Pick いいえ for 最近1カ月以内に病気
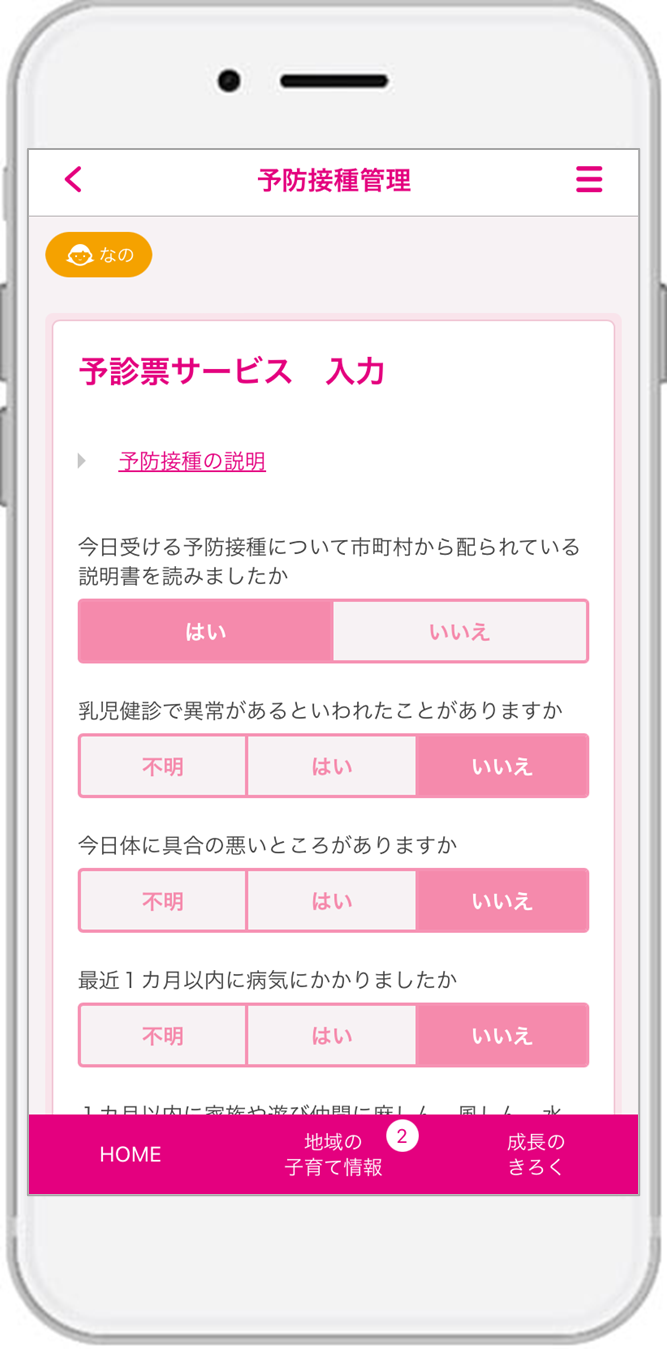667x1349 pixels. tap(502, 1035)
